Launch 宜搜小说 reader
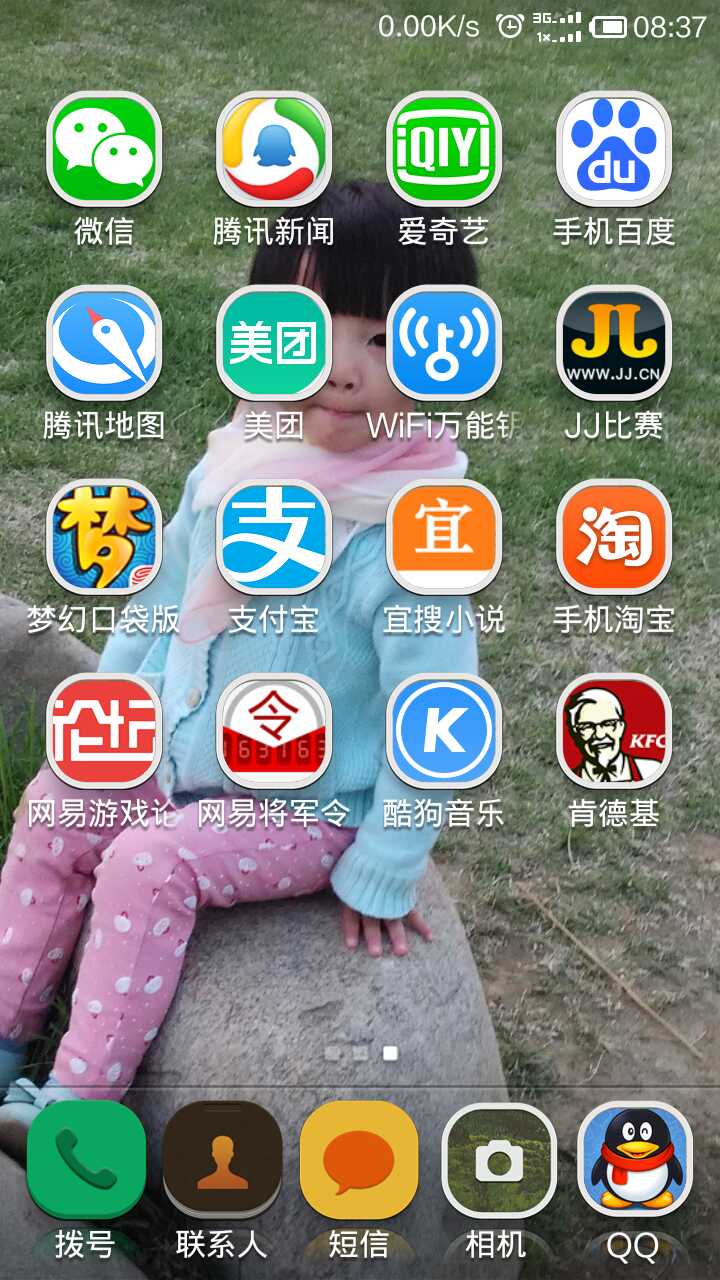720x1280 pixels. pos(444,538)
